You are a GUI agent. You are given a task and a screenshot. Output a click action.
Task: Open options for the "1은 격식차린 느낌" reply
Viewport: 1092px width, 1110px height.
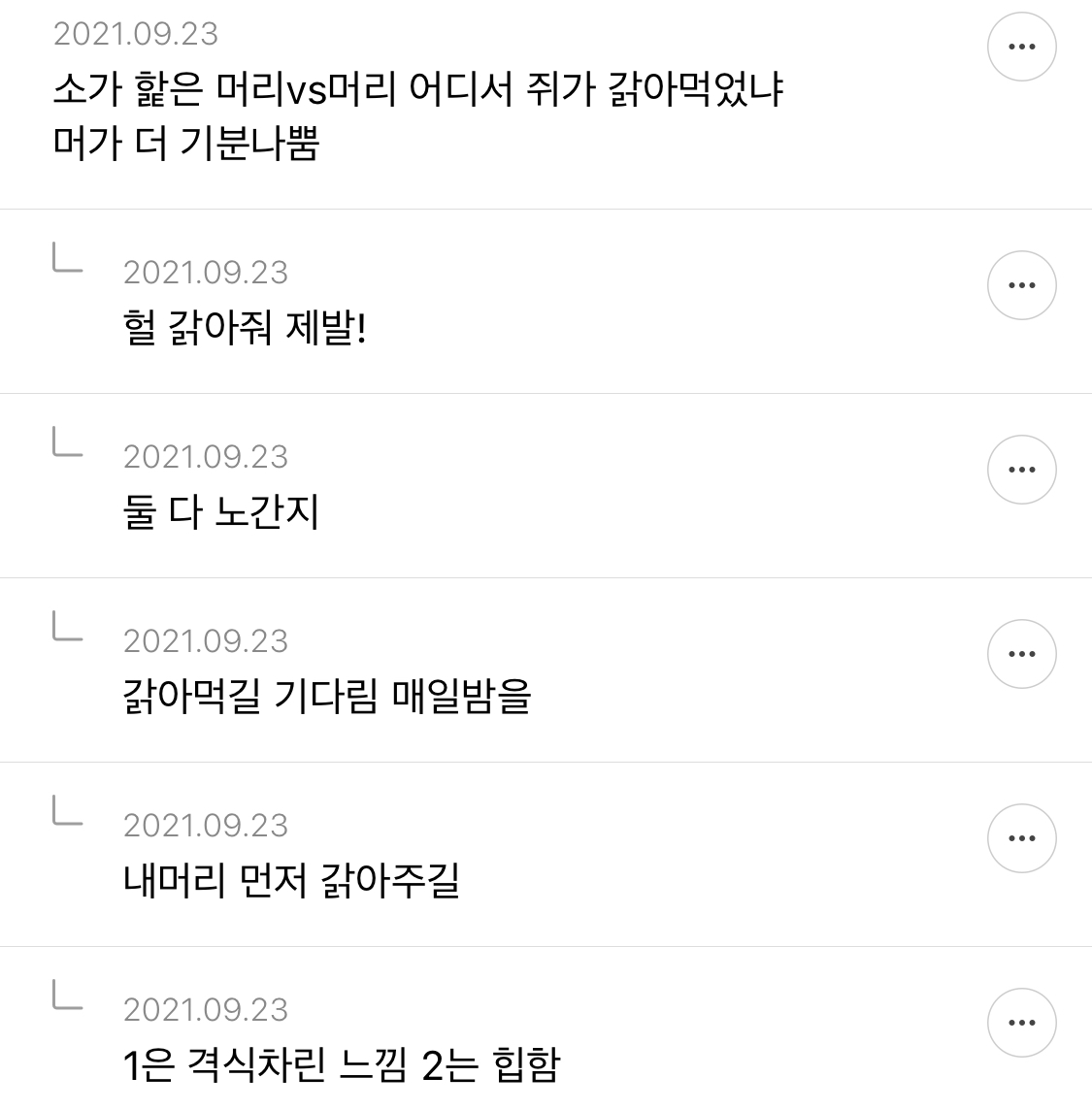pyautogui.click(x=1021, y=1022)
